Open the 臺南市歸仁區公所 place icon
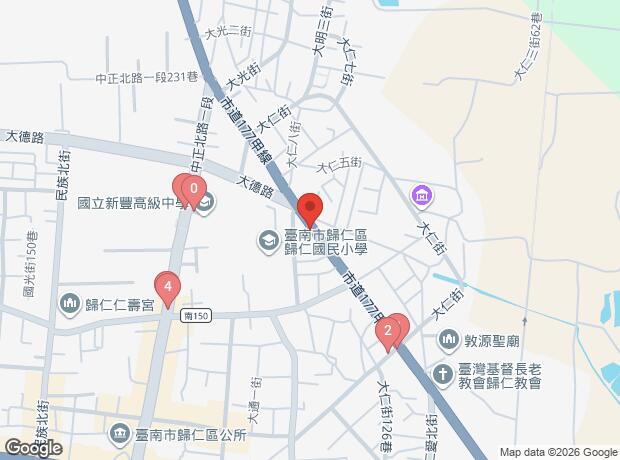 click(120, 433)
